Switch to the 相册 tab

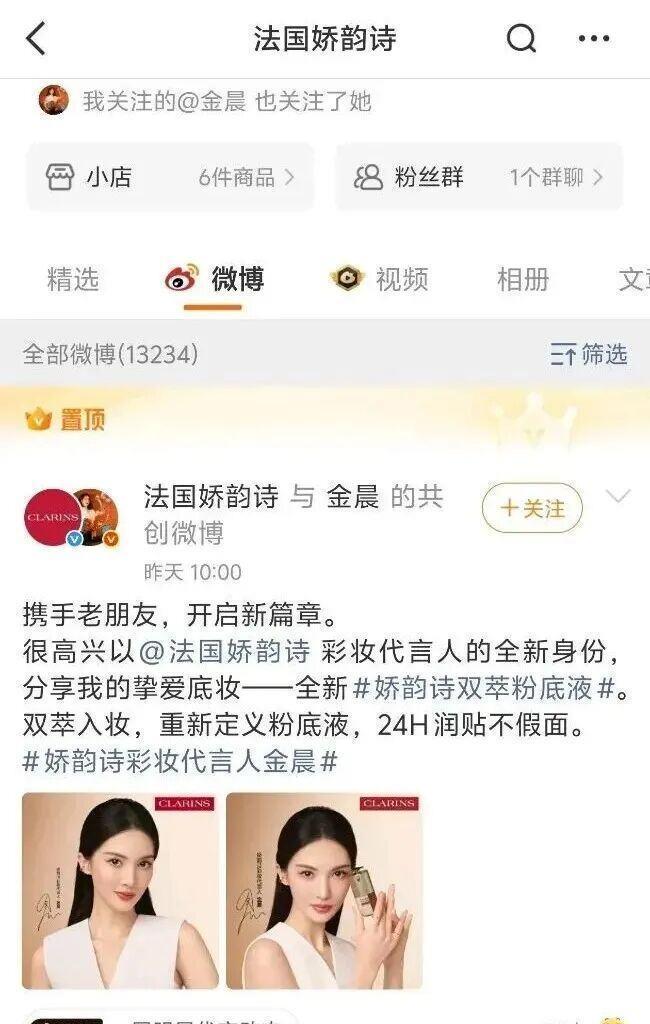pos(522,280)
